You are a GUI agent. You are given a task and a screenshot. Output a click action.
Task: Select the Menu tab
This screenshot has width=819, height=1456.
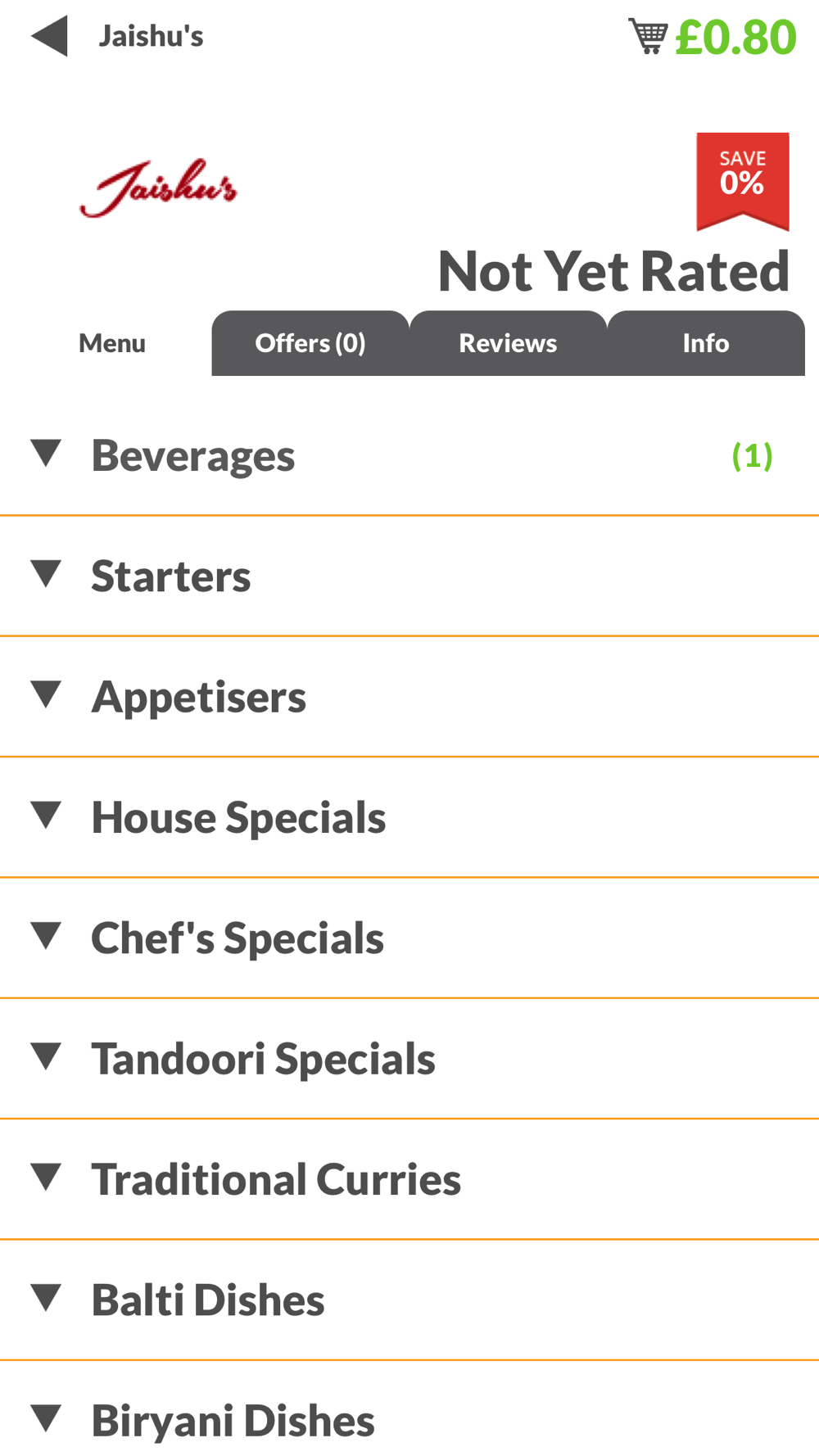pyautogui.click(x=112, y=343)
